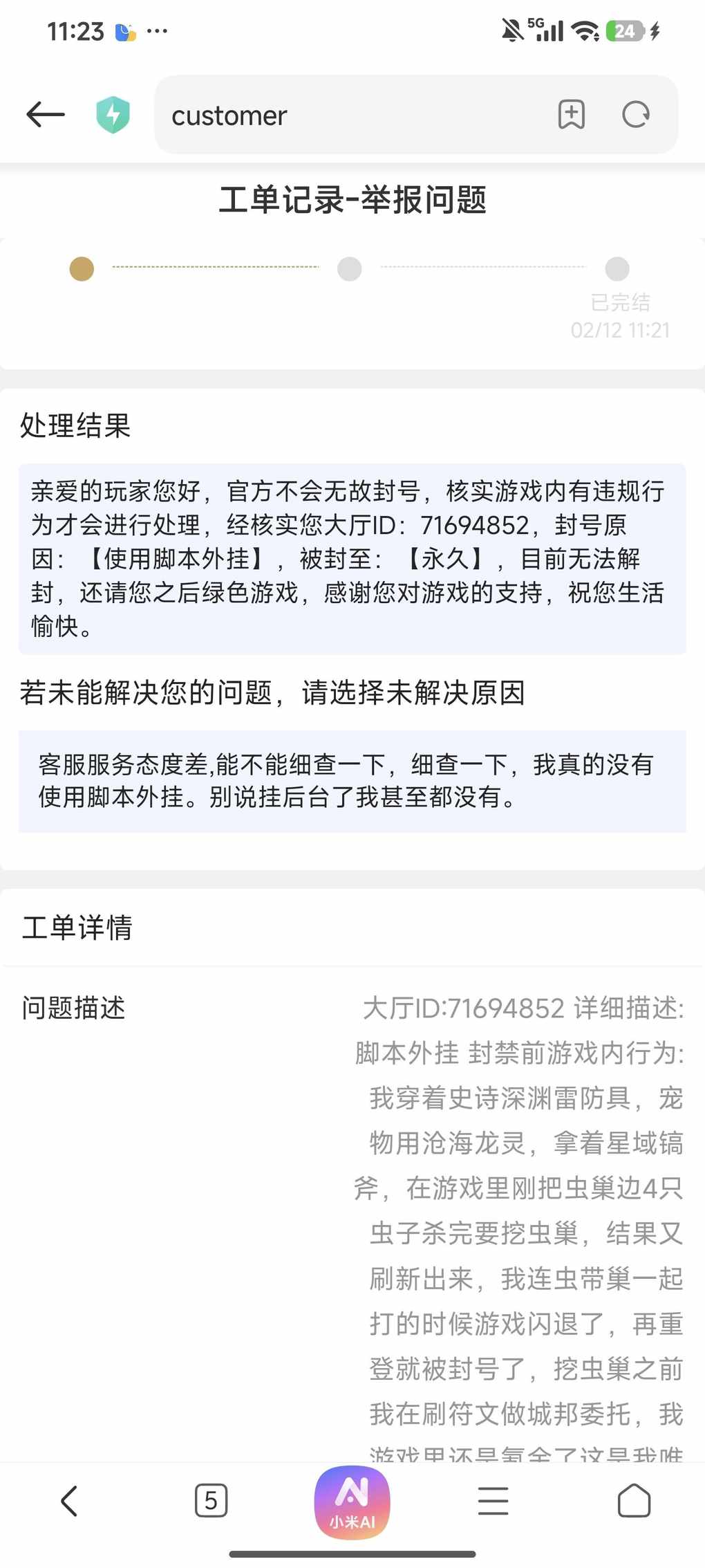
Task: Open the tab switcher showing 5
Action: point(211,1501)
